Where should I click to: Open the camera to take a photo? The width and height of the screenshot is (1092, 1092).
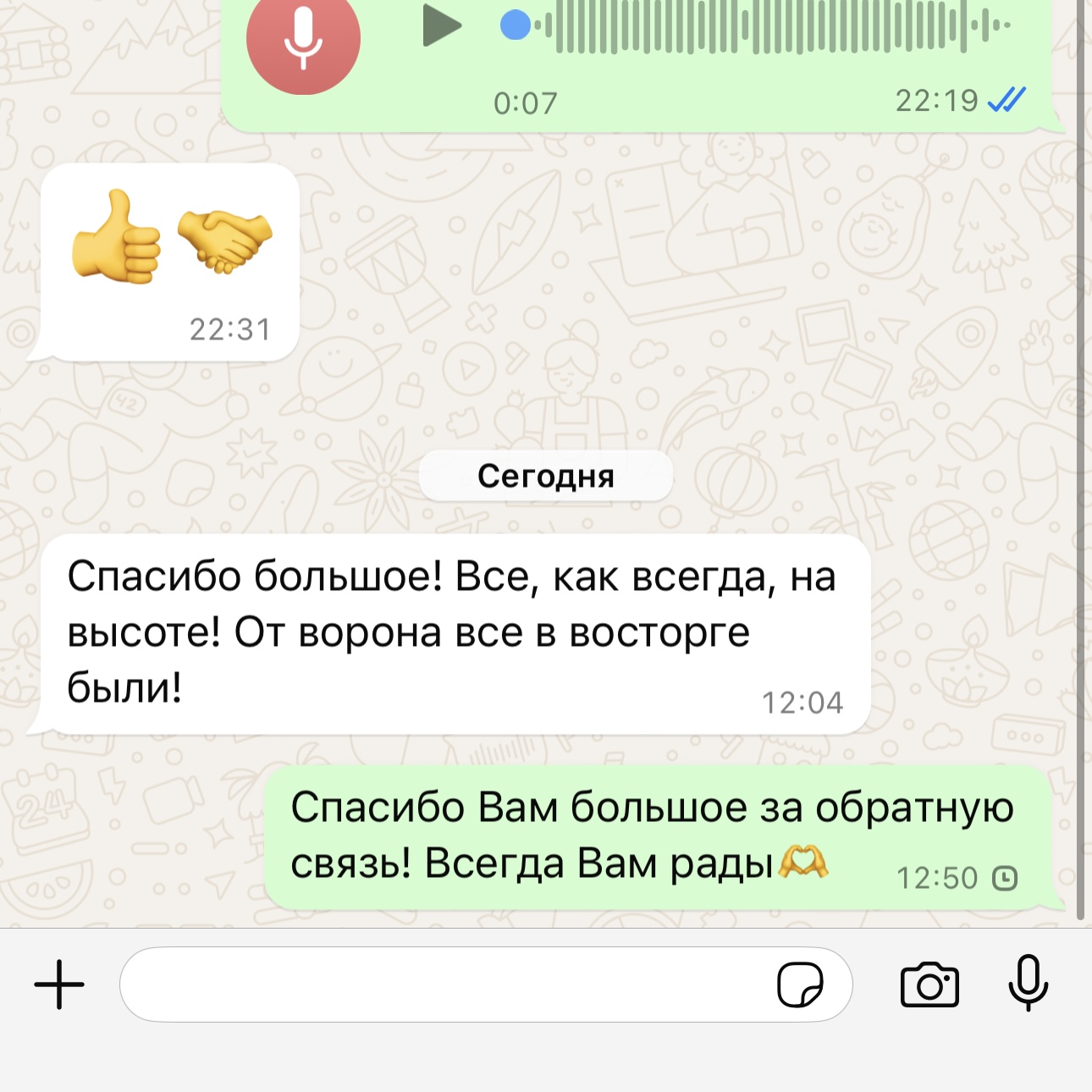[929, 984]
